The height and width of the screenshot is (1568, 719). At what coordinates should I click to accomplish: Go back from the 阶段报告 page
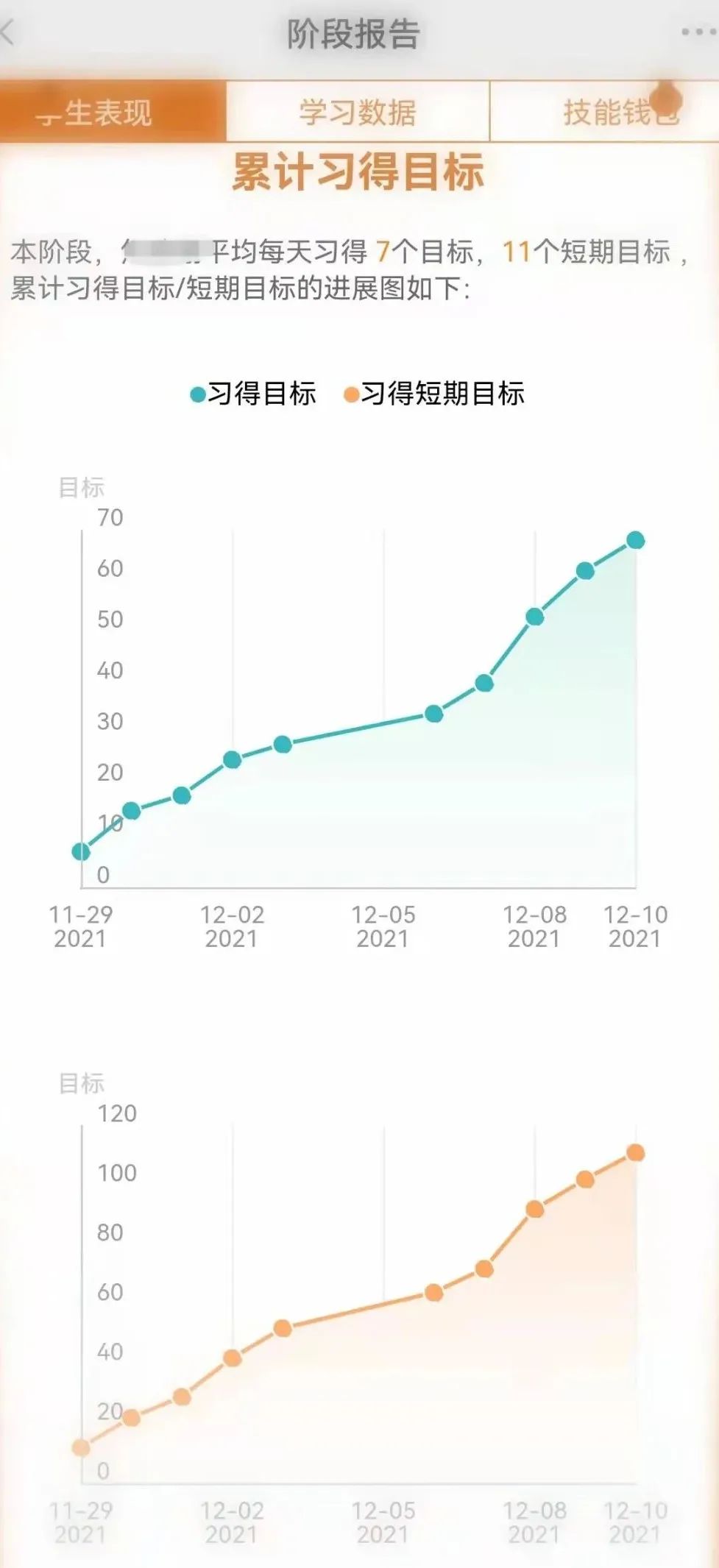[x=7, y=33]
